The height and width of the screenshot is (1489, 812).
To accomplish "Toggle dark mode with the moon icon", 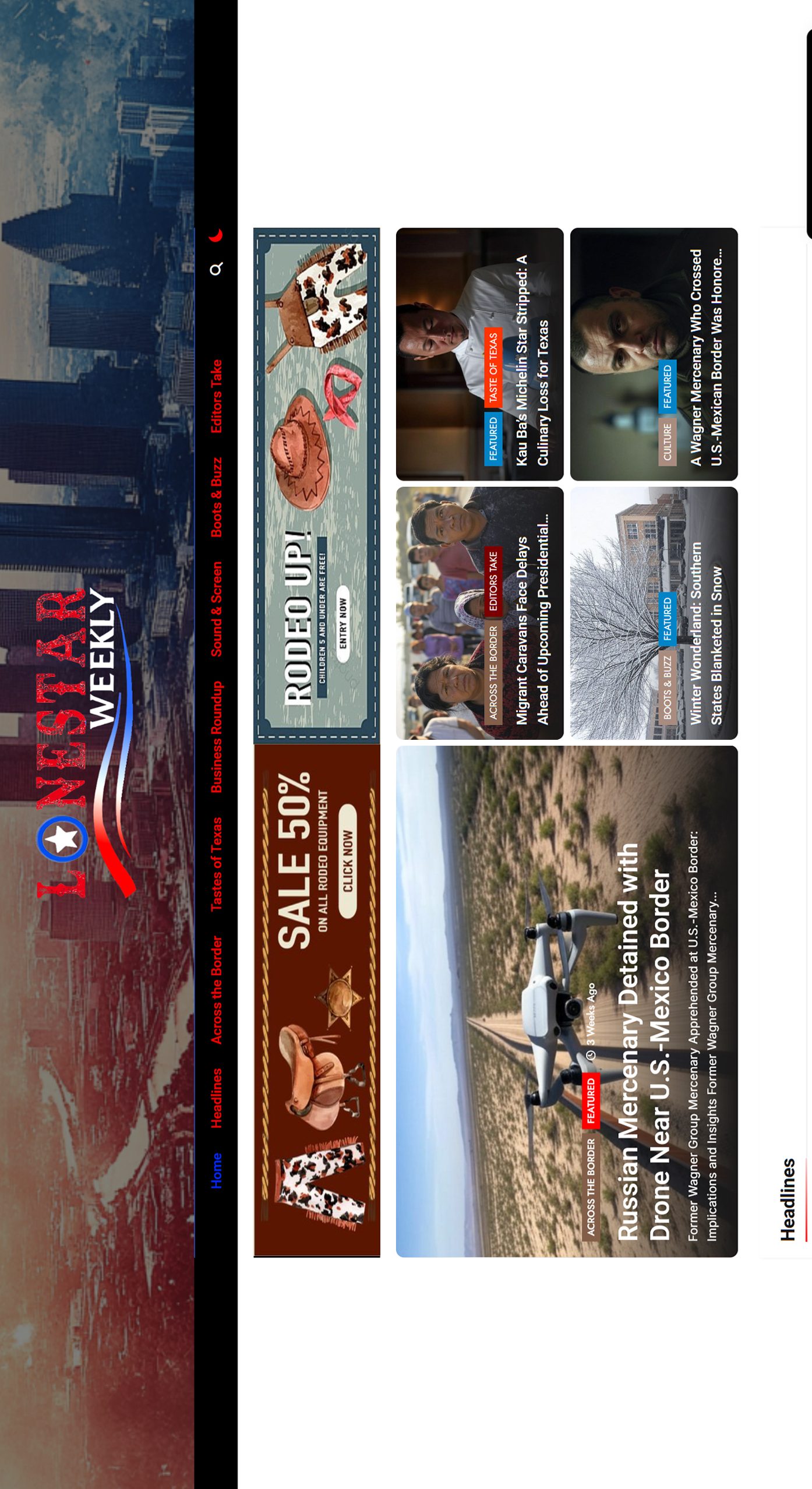I will point(217,235).
